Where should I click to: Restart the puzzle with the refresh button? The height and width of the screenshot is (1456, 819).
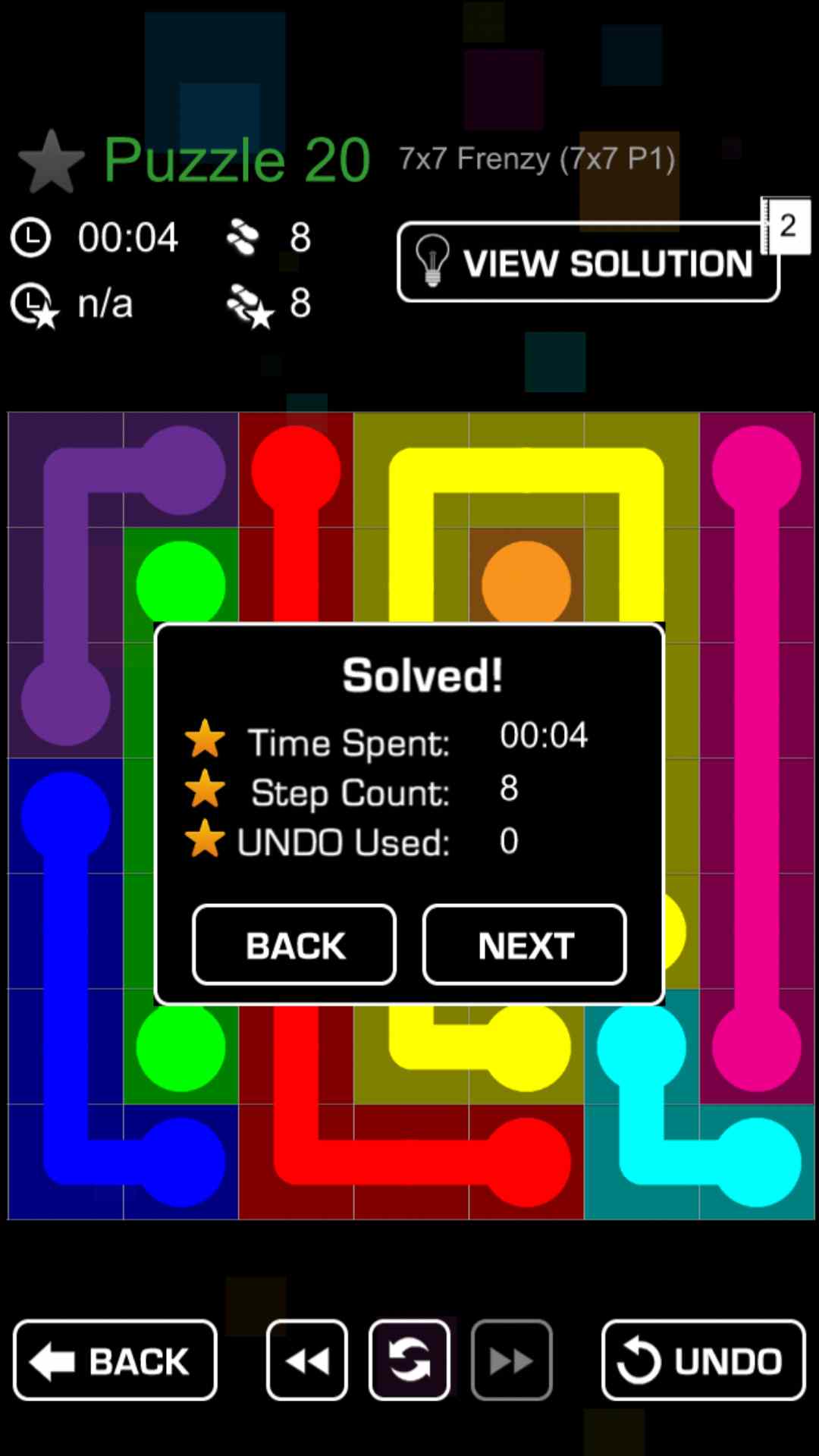409,1360
